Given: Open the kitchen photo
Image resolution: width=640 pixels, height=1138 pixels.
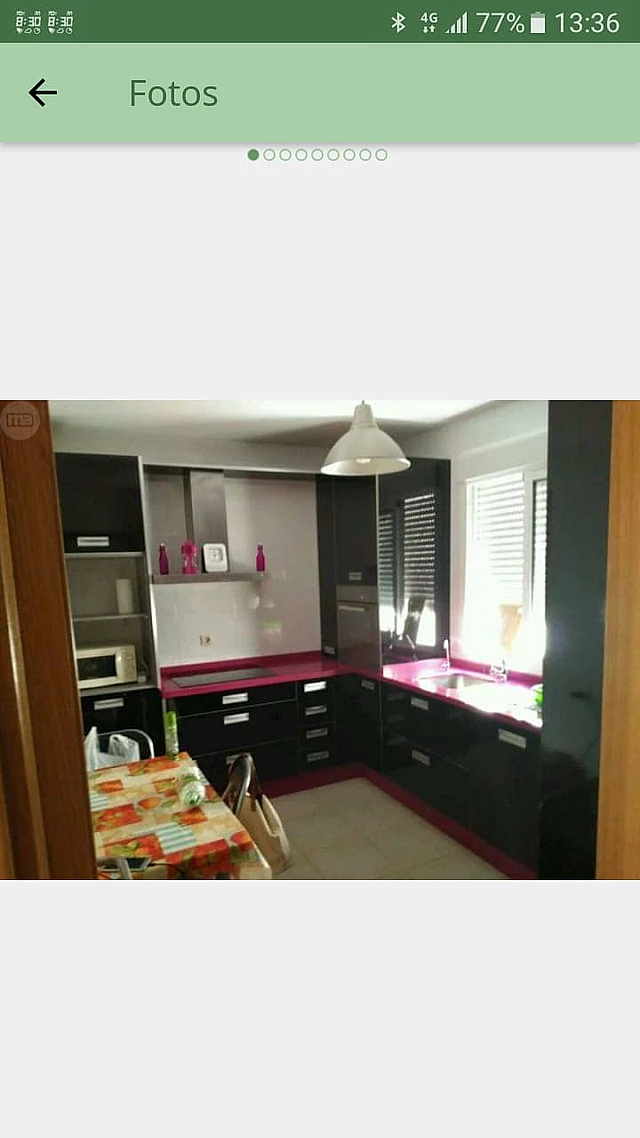Looking at the screenshot, I should tap(320, 640).
